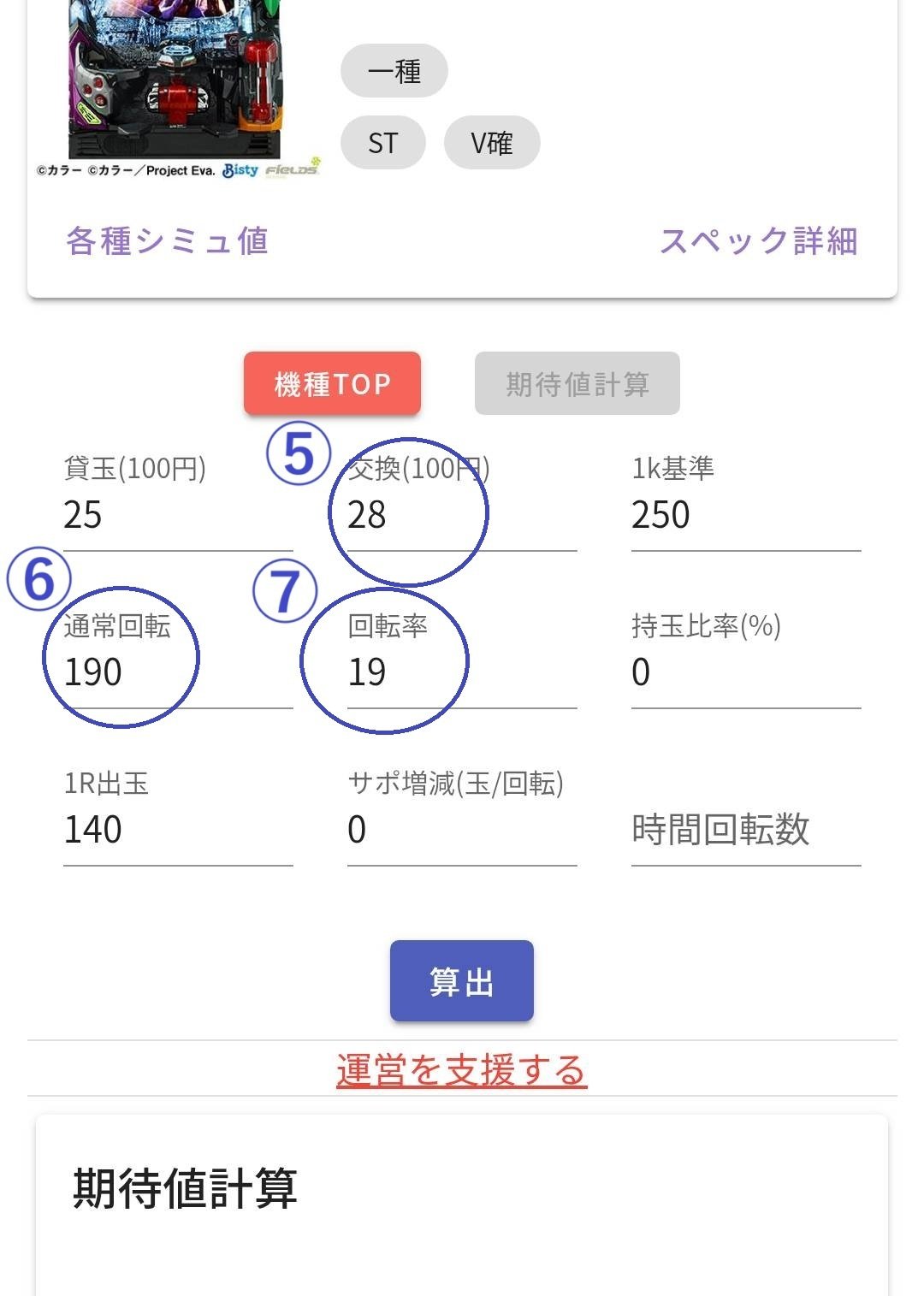Open the 運営を支援する support link
This screenshot has height=1296, width=924.
(x=461, y=1070)
